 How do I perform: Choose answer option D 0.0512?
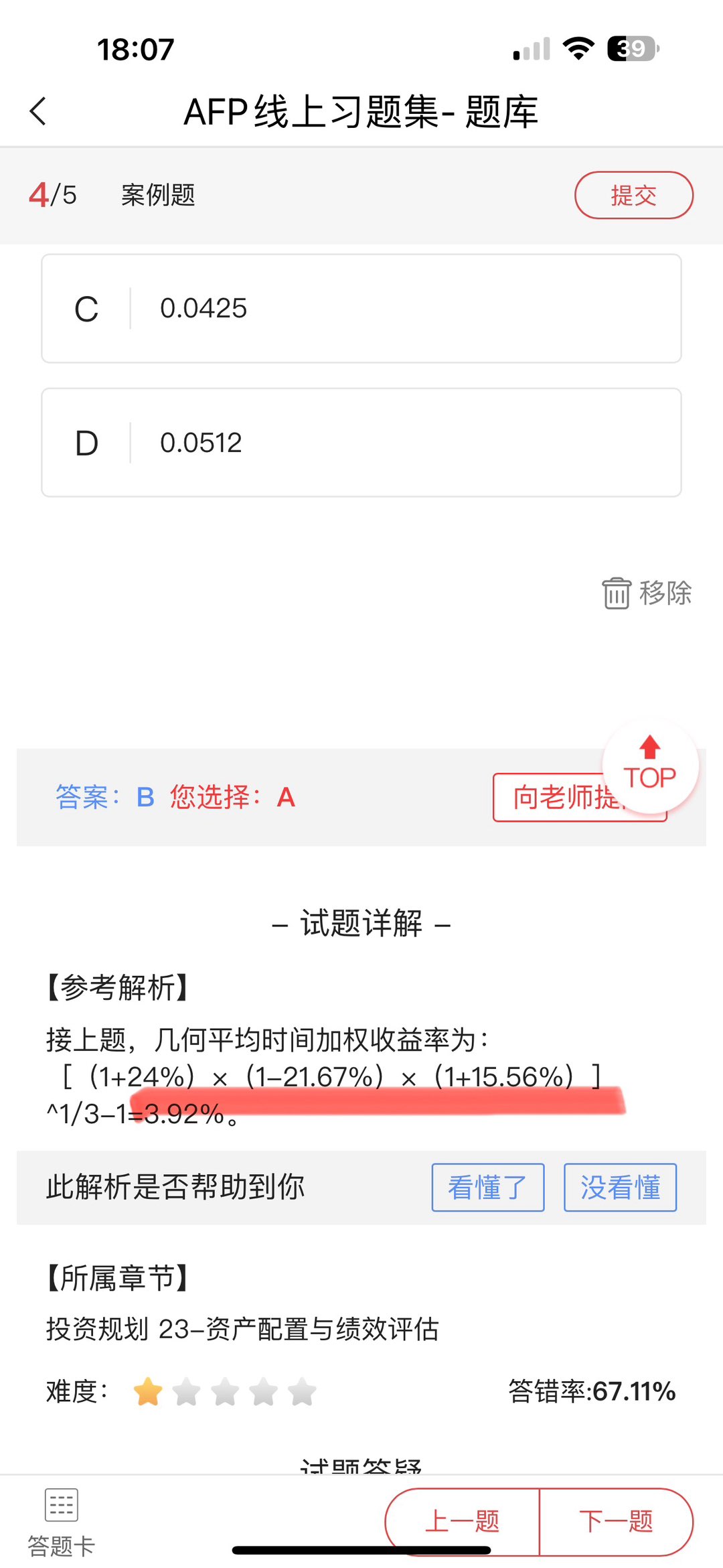coord(361,443)
